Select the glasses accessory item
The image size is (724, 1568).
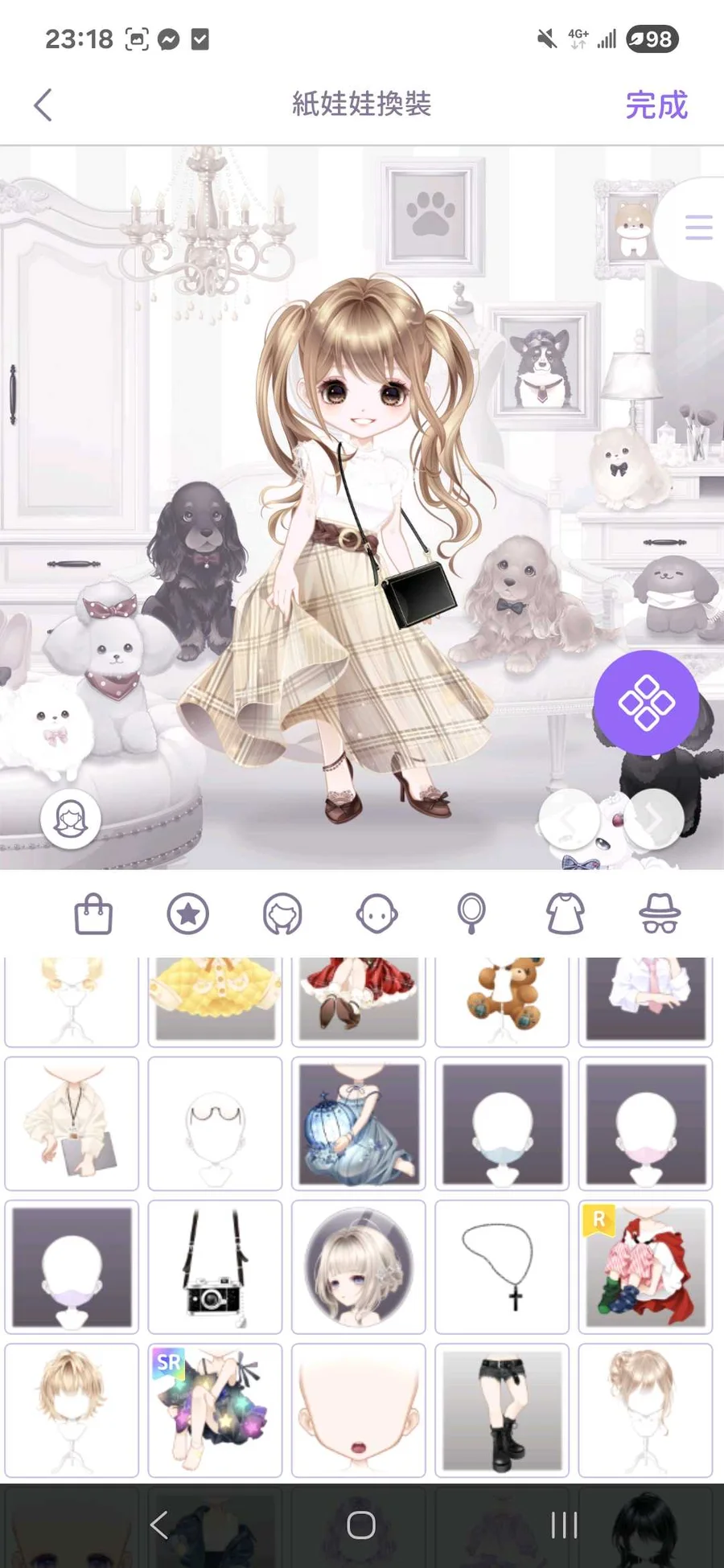click(x=215, y=1123)
